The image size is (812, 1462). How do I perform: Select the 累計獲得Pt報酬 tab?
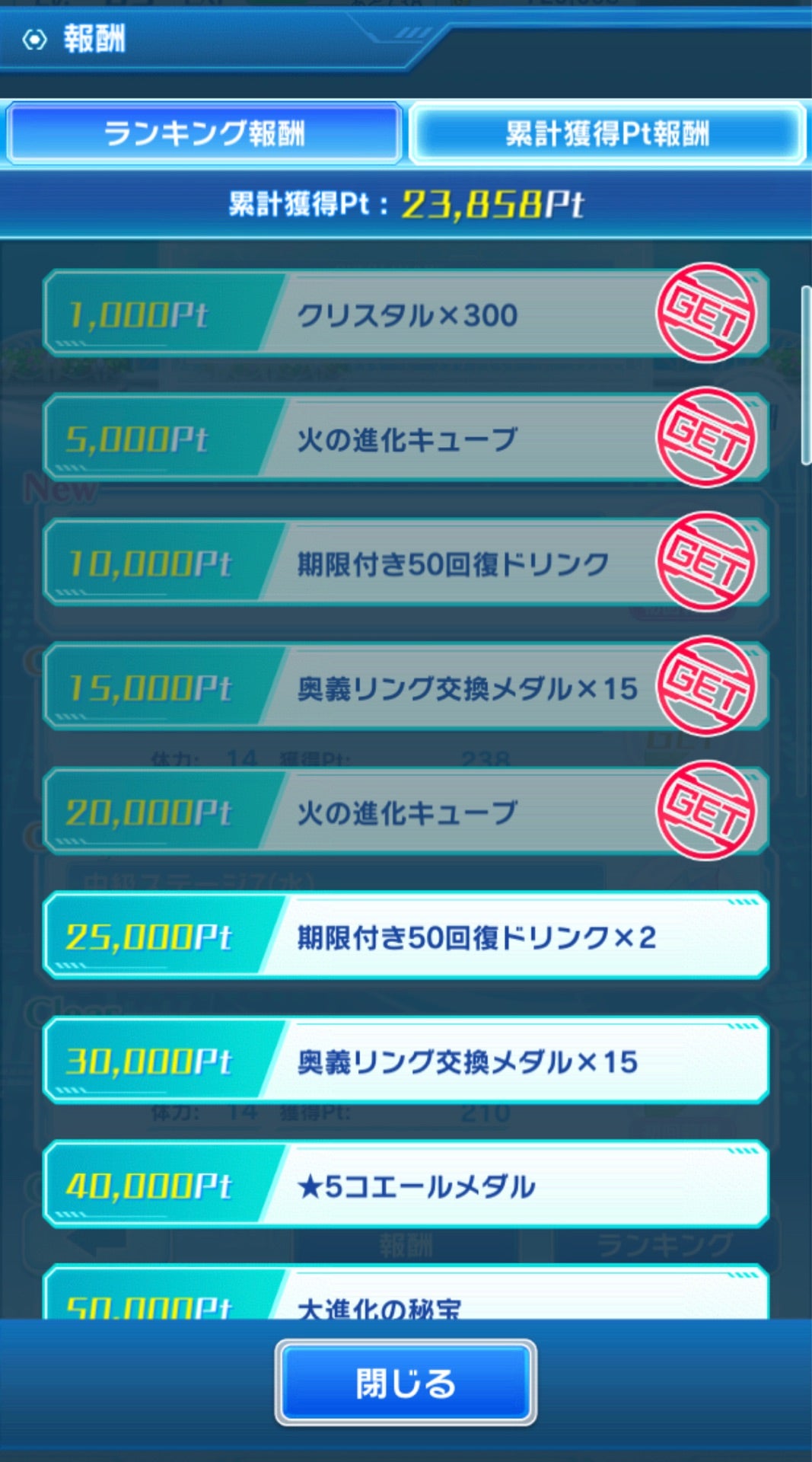coord(607,134)
